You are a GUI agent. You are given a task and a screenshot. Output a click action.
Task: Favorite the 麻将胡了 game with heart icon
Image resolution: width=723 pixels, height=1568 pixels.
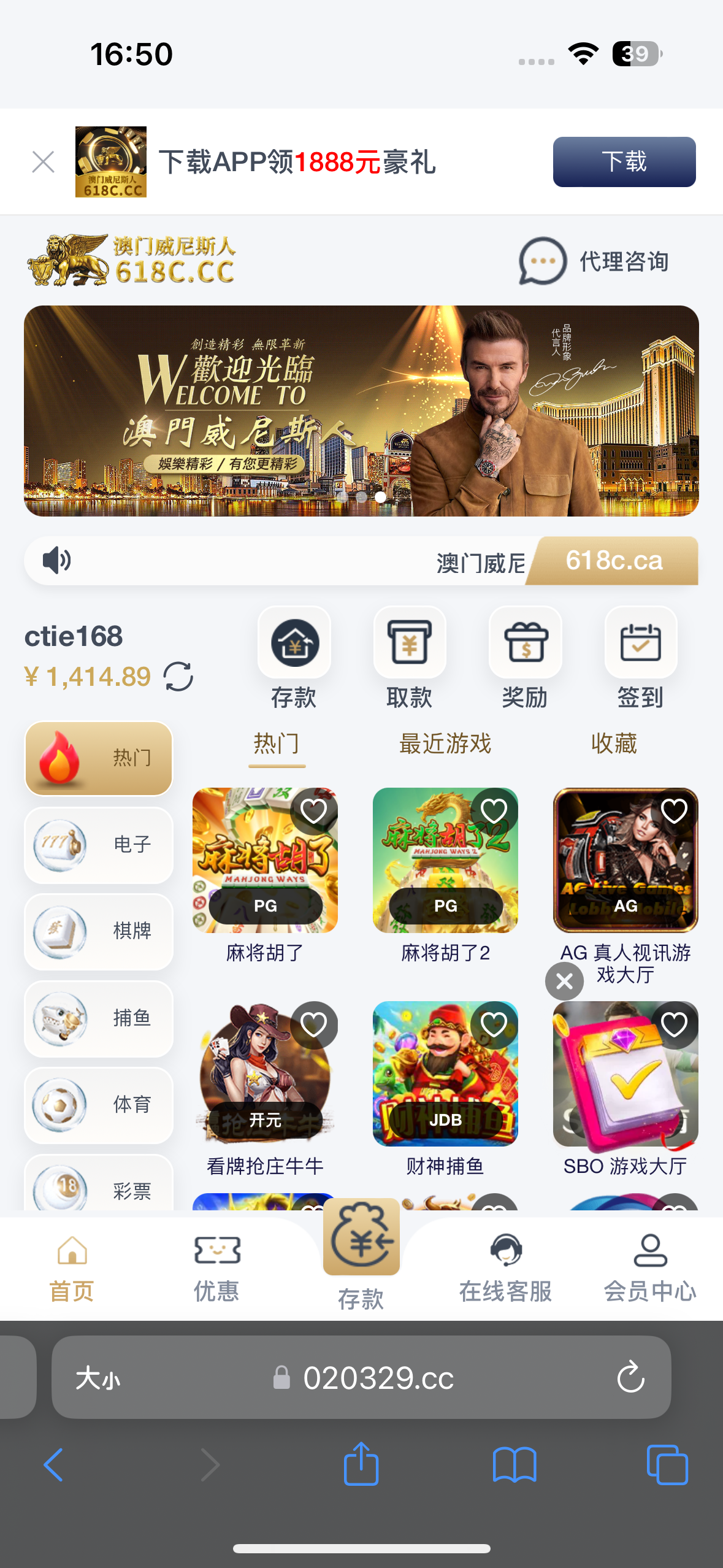(313, 811)
